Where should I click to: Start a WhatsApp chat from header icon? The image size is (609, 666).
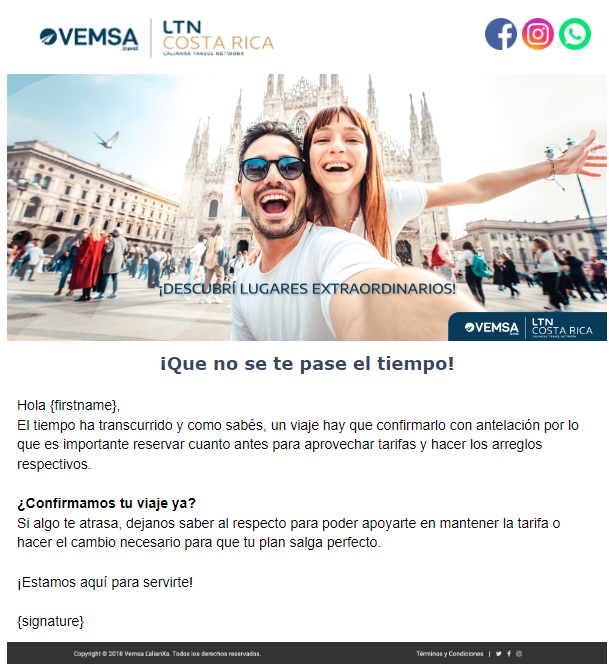pos(575,34)
